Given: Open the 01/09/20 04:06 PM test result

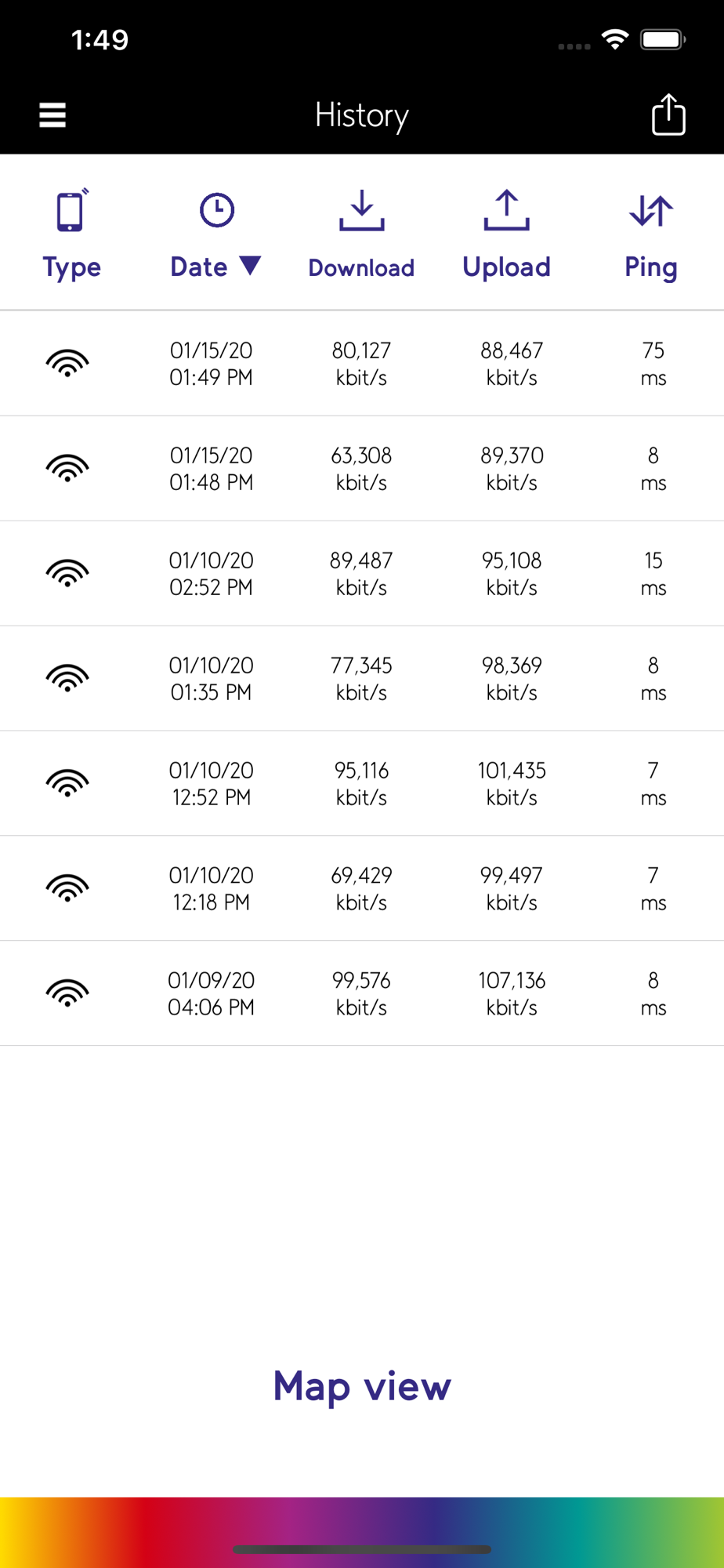Looking at the screenshot, I should tap(362, 994).
